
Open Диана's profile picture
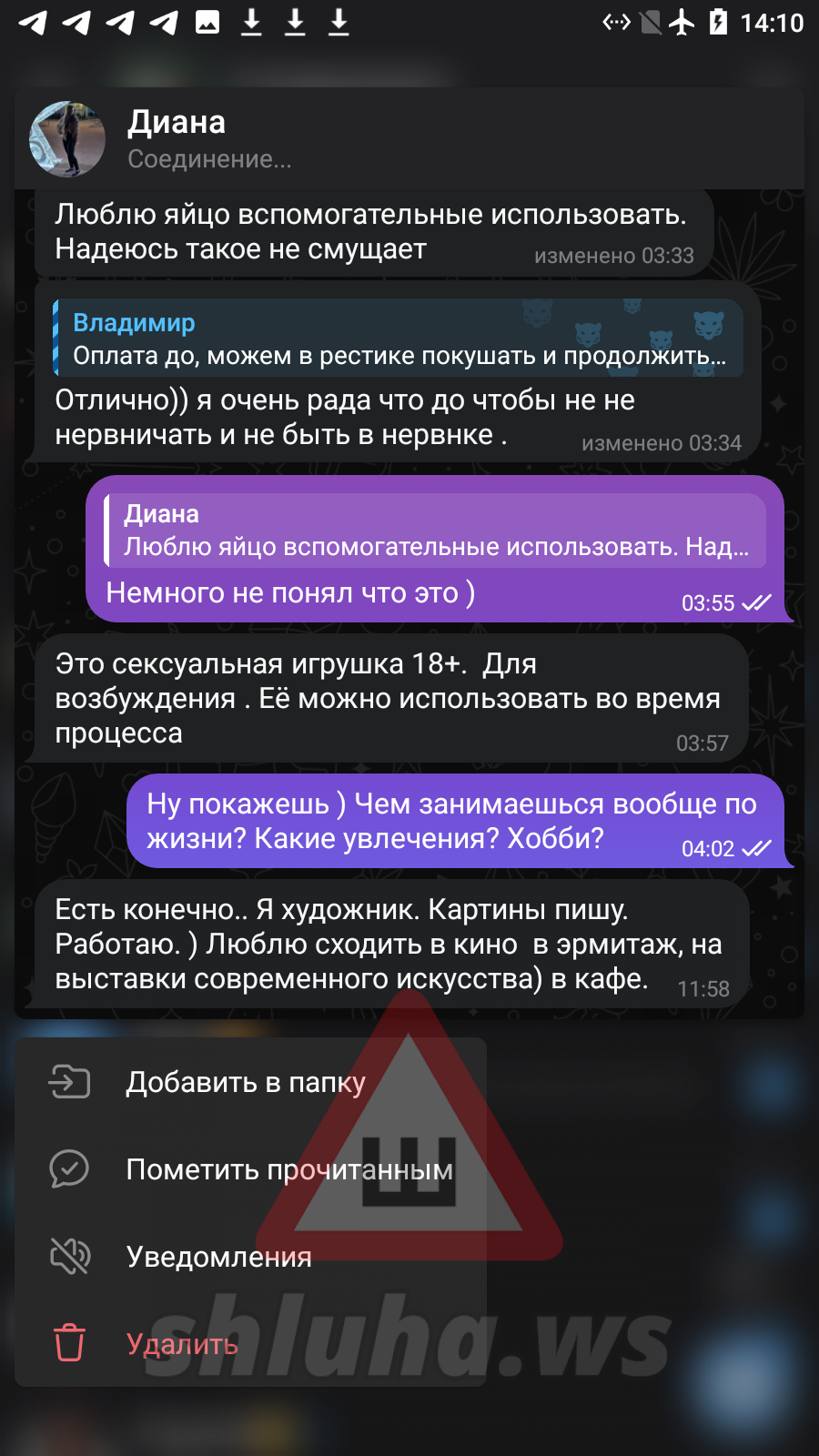(x=67, y=139)
